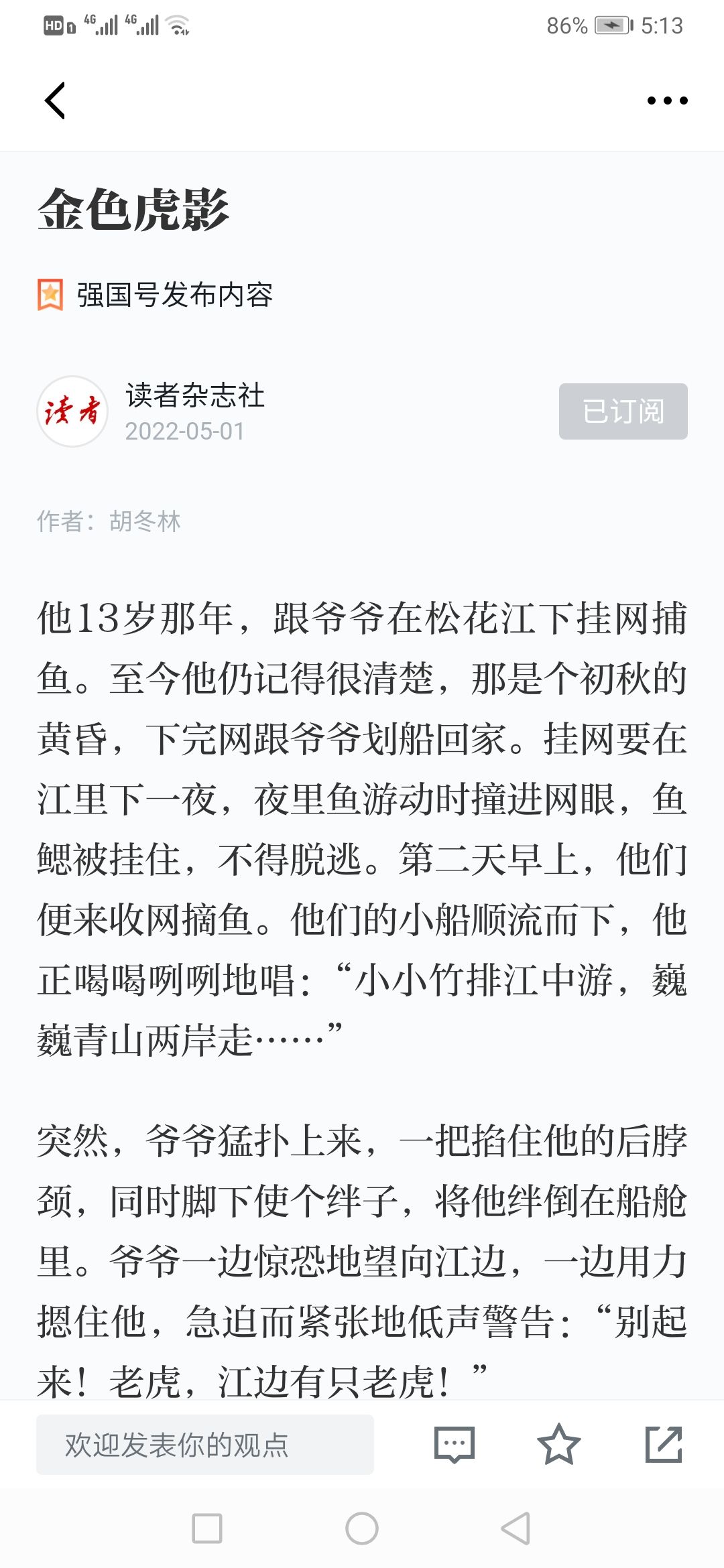Open recent apps with the square button
724x1568 pixels.
[207, 1528]
